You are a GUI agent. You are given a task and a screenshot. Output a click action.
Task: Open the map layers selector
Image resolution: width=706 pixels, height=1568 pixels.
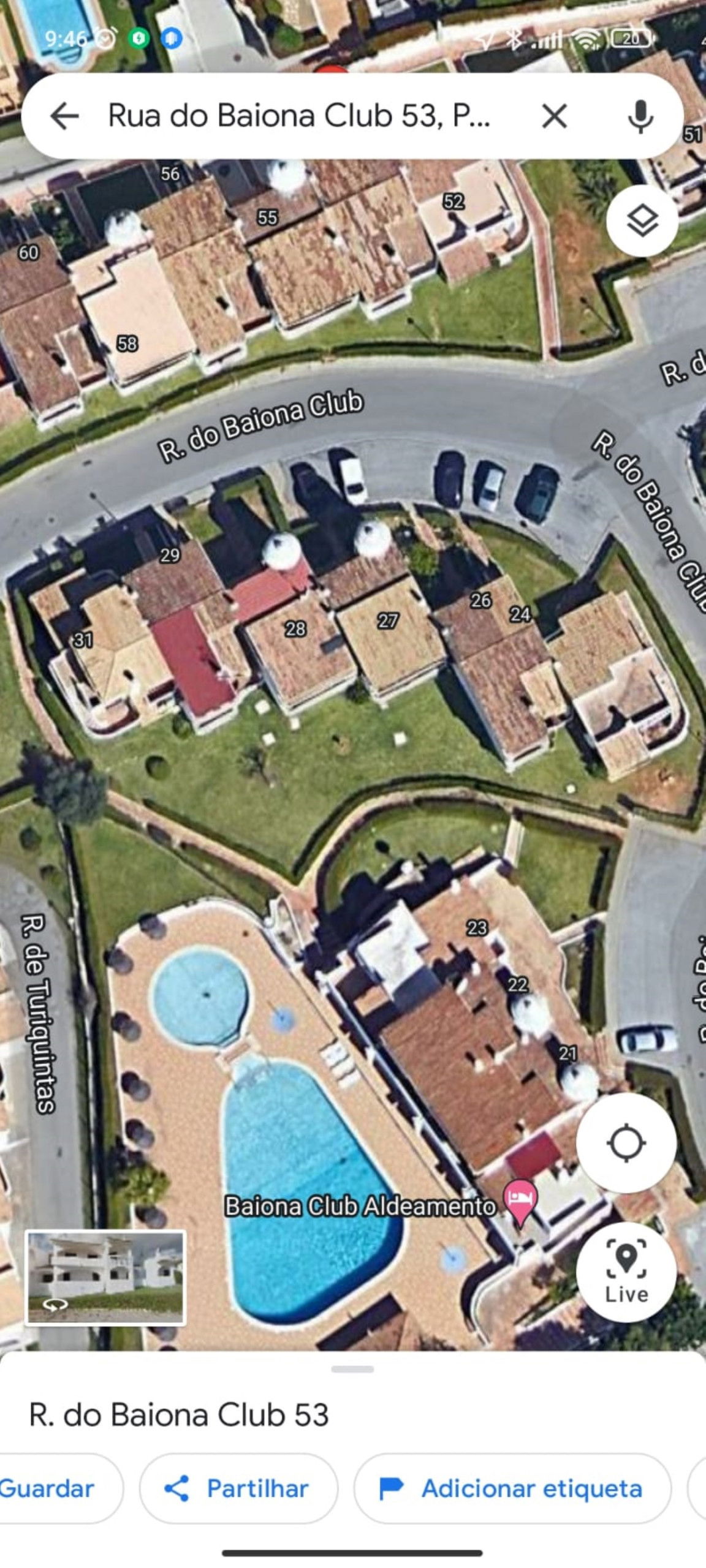coord(642,221)
